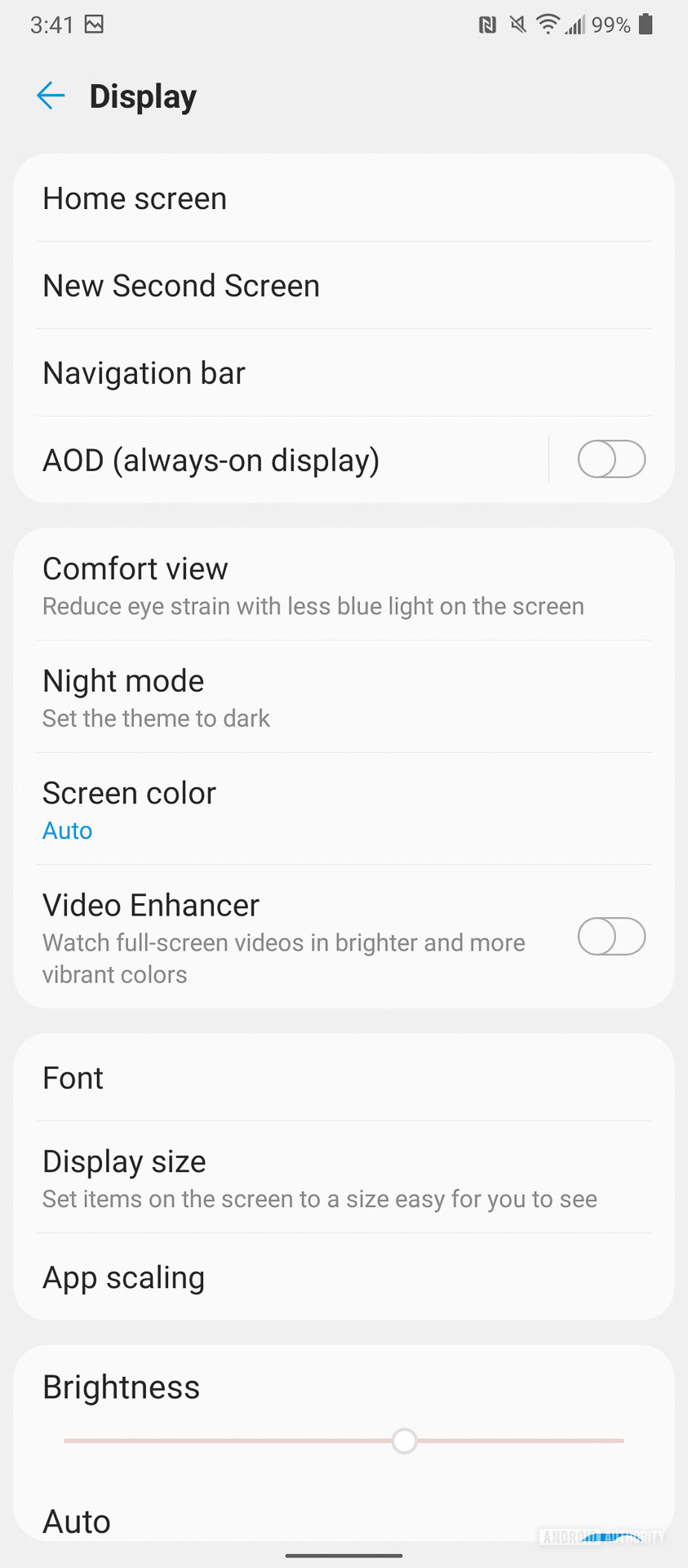Open Home screen settings
Screen dimensions: 688x1568
(x=343, y=198)
